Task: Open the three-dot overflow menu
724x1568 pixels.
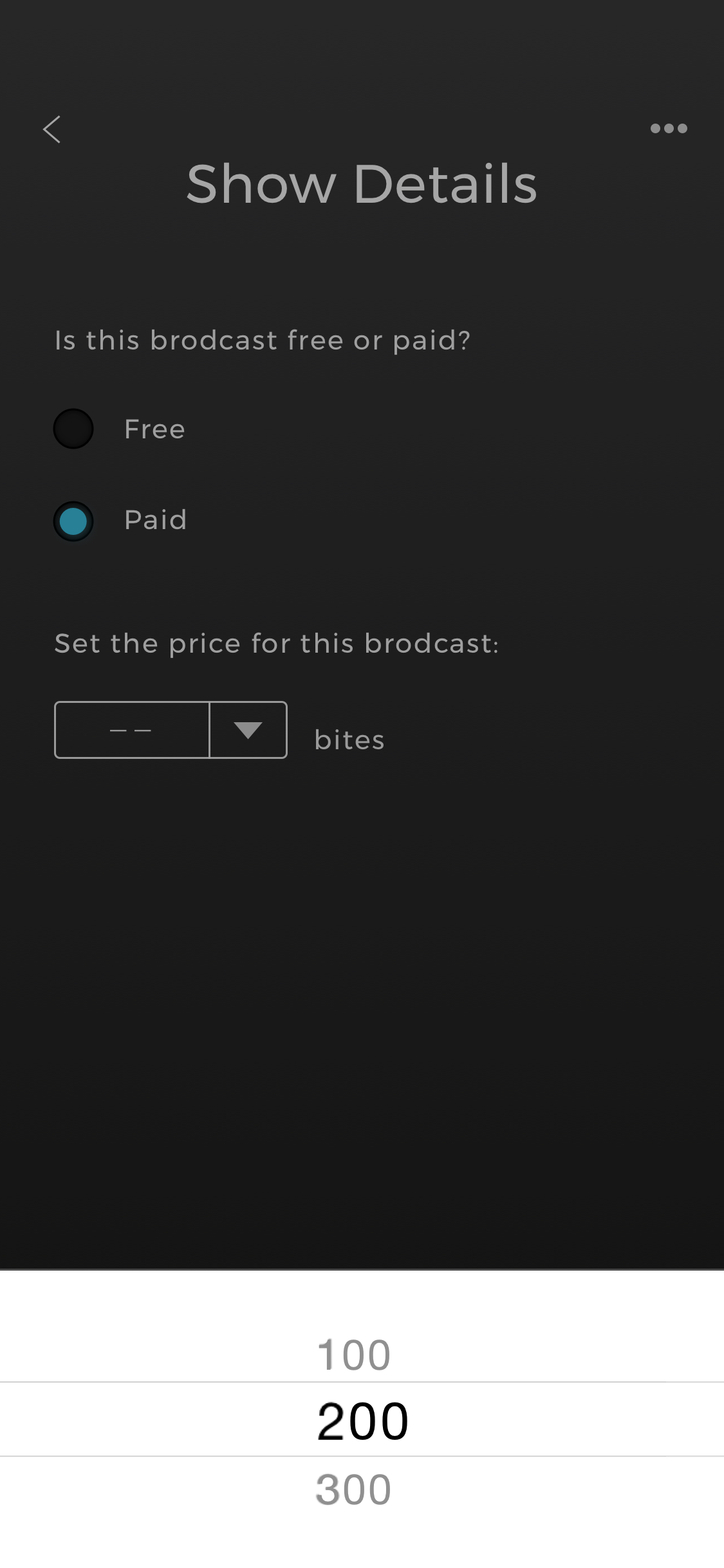Action: (x=669, y=129)
